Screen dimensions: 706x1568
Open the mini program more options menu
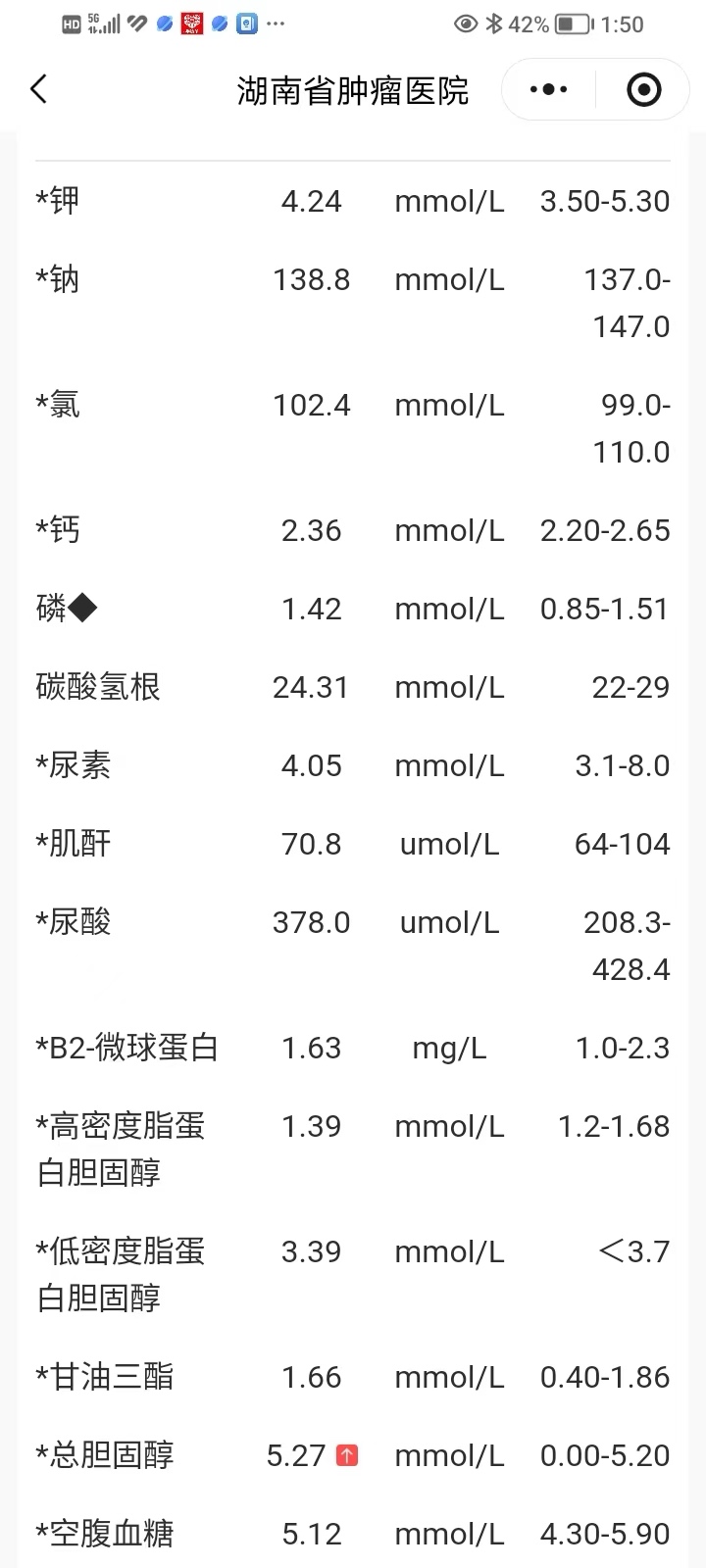548,90
